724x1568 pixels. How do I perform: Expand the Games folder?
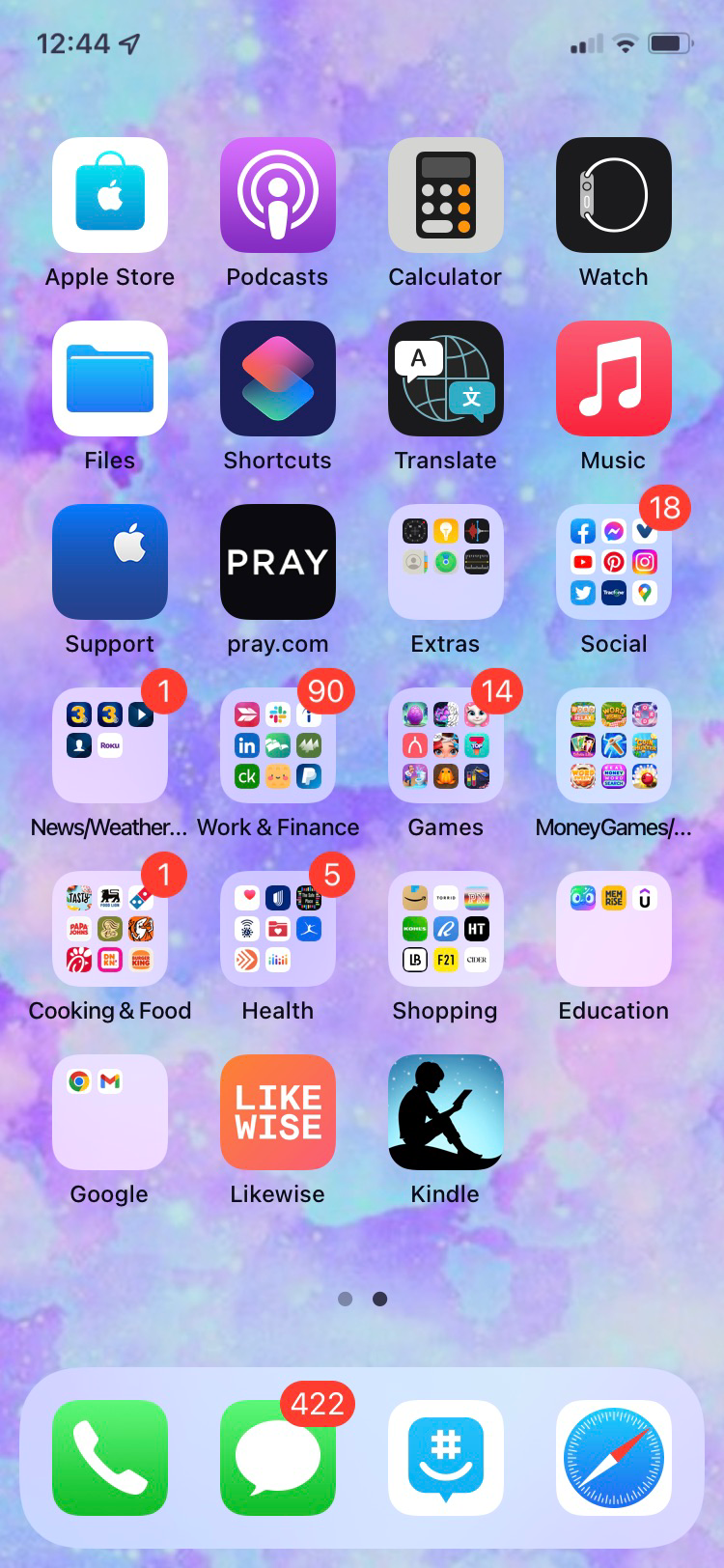(x=446, y=745)
